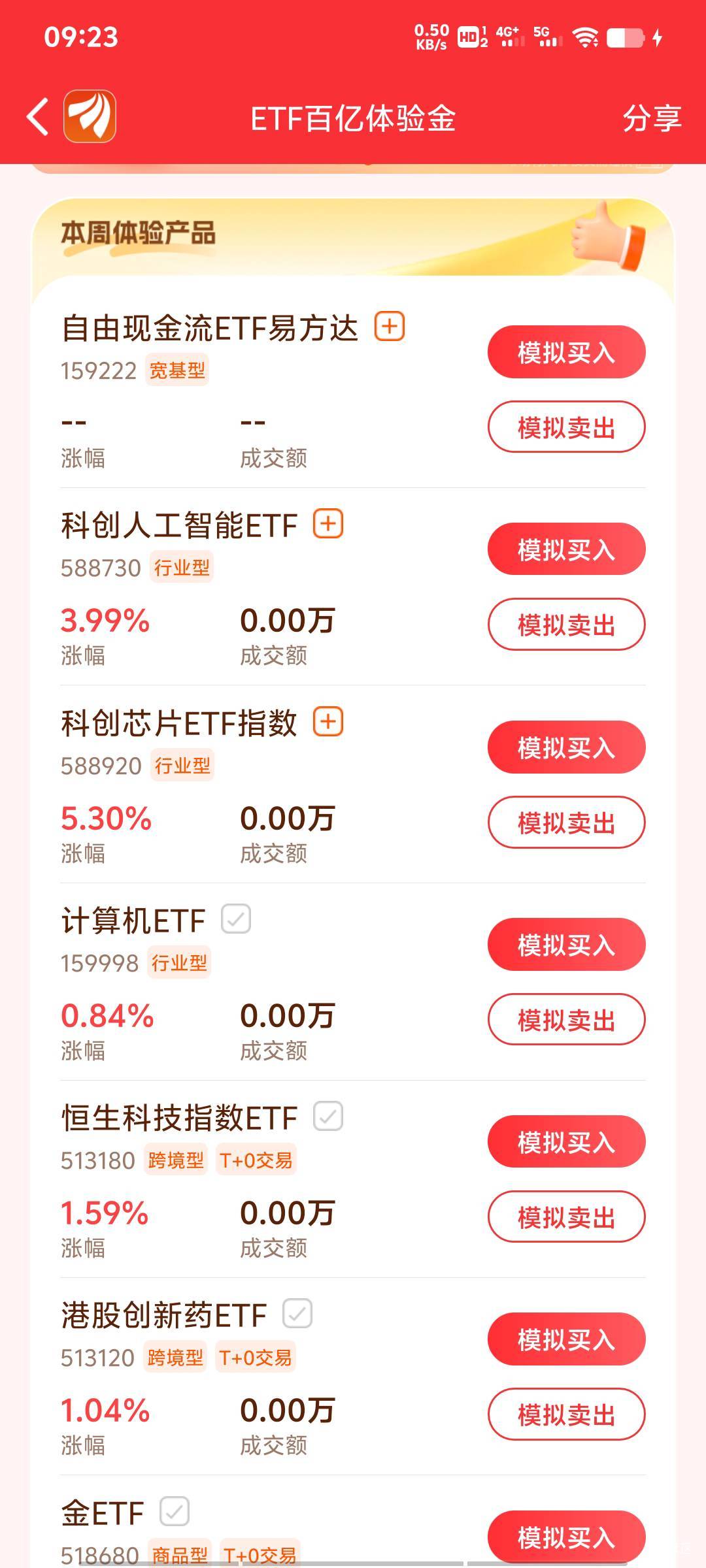Tap 模拟买入 for 科创芯片ETF指数

pyautogui.click(x=566, y=747)
